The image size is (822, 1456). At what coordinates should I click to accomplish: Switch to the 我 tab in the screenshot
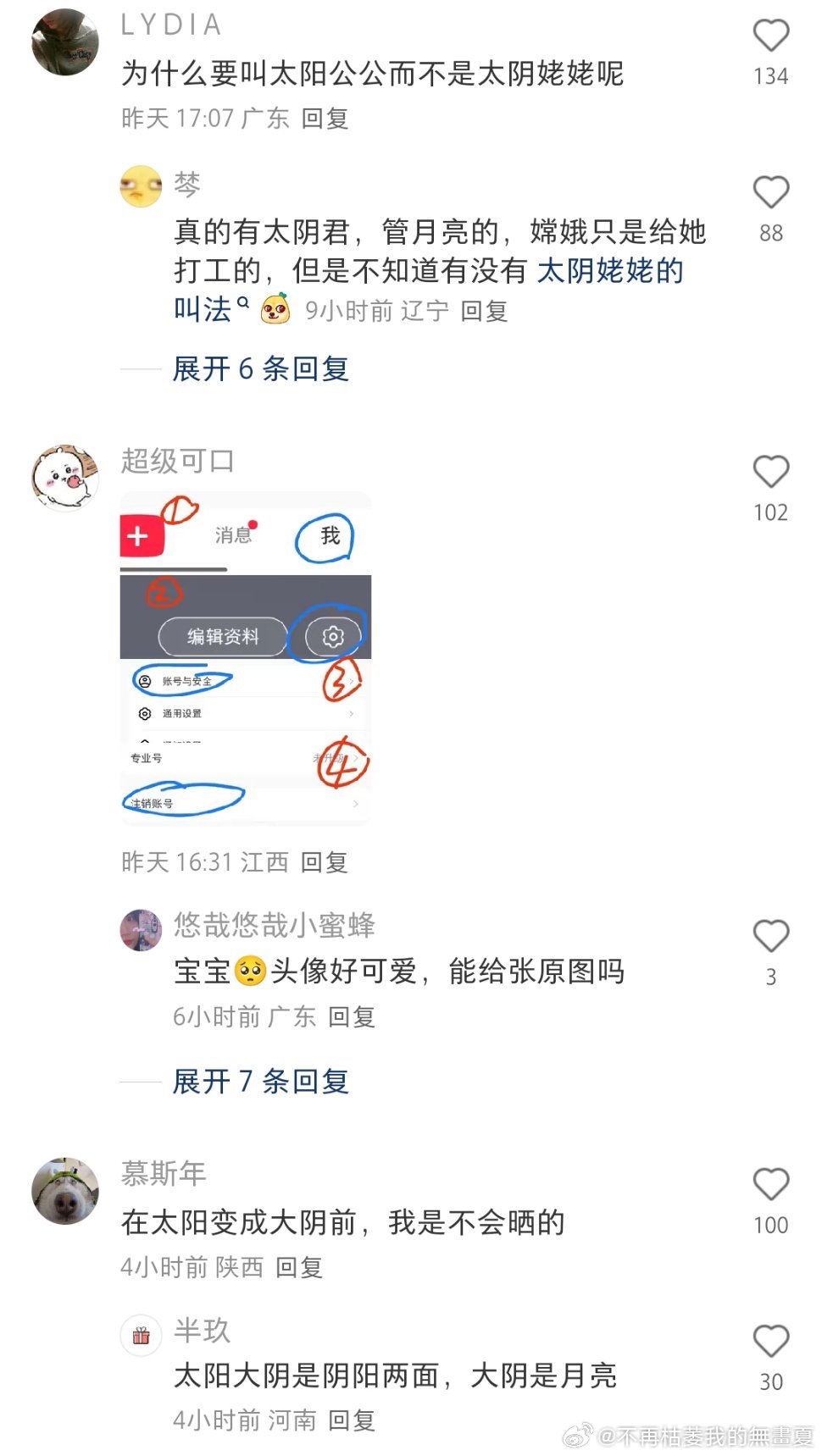point(329,535)
